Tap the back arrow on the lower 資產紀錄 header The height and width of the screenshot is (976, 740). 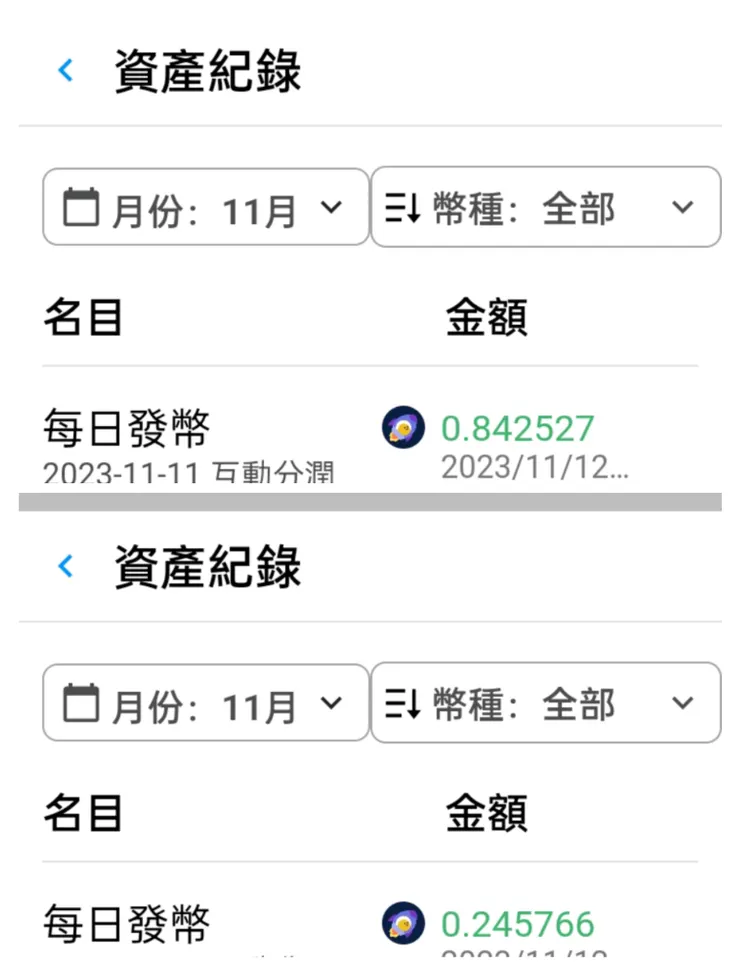(x=65, y=567)
